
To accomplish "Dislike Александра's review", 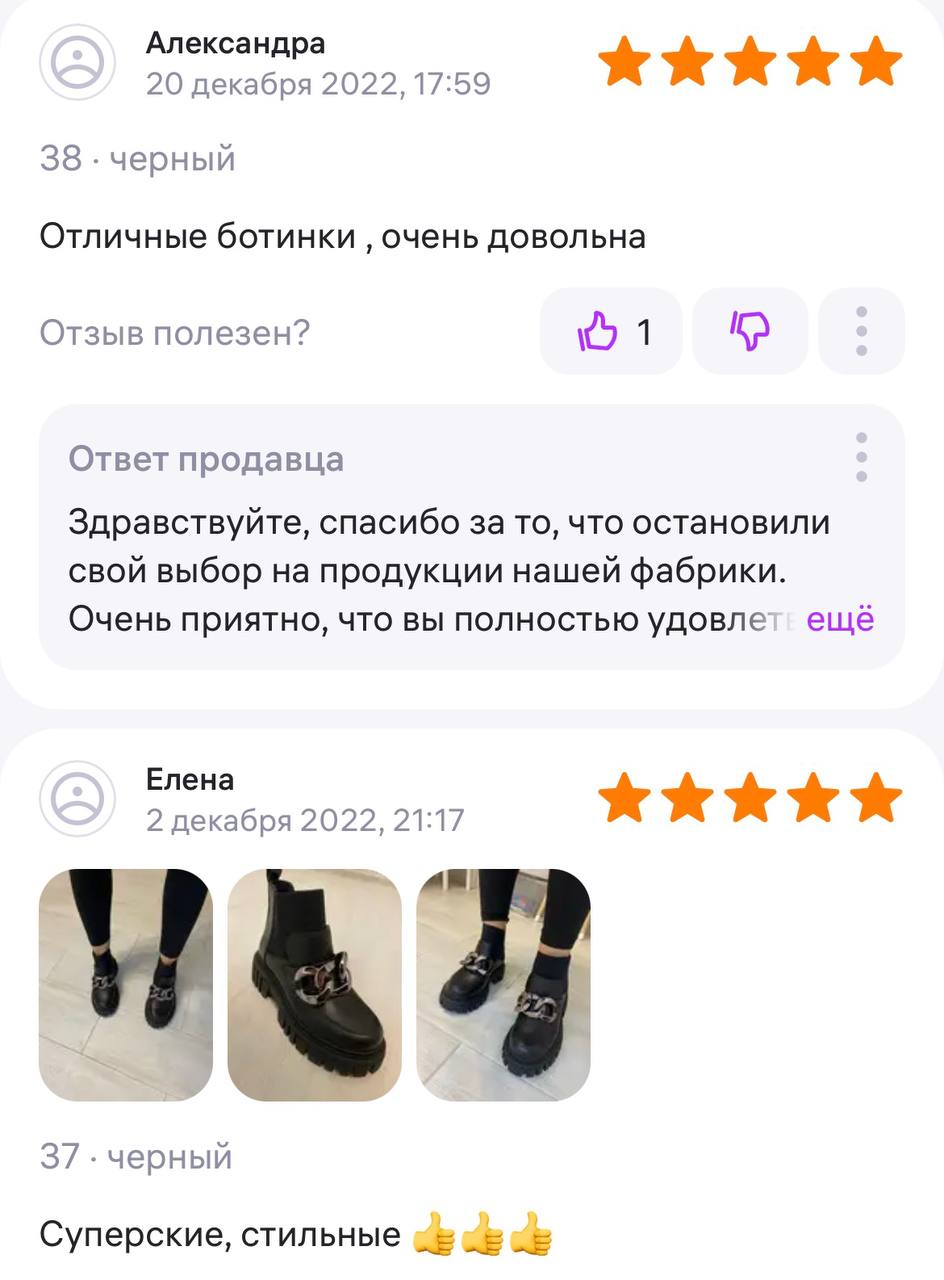I will (x=750, y=331).
